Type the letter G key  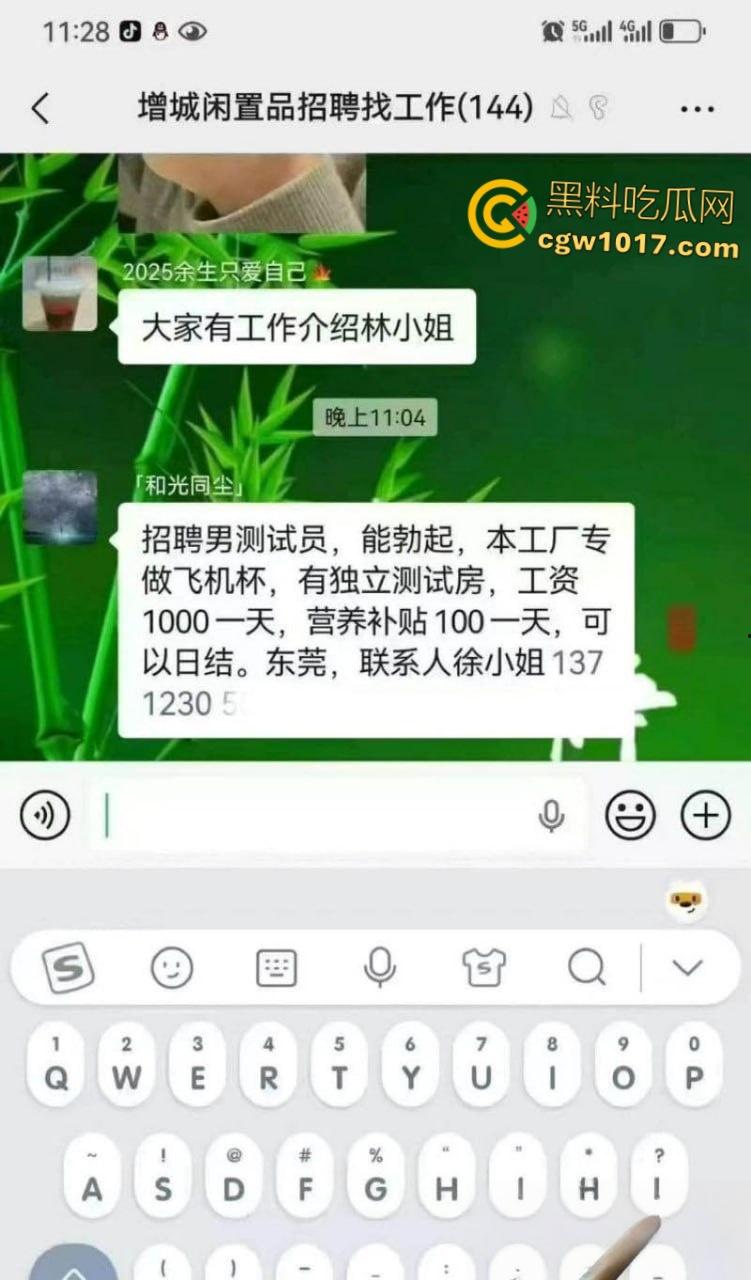(x=376, y=1177)
